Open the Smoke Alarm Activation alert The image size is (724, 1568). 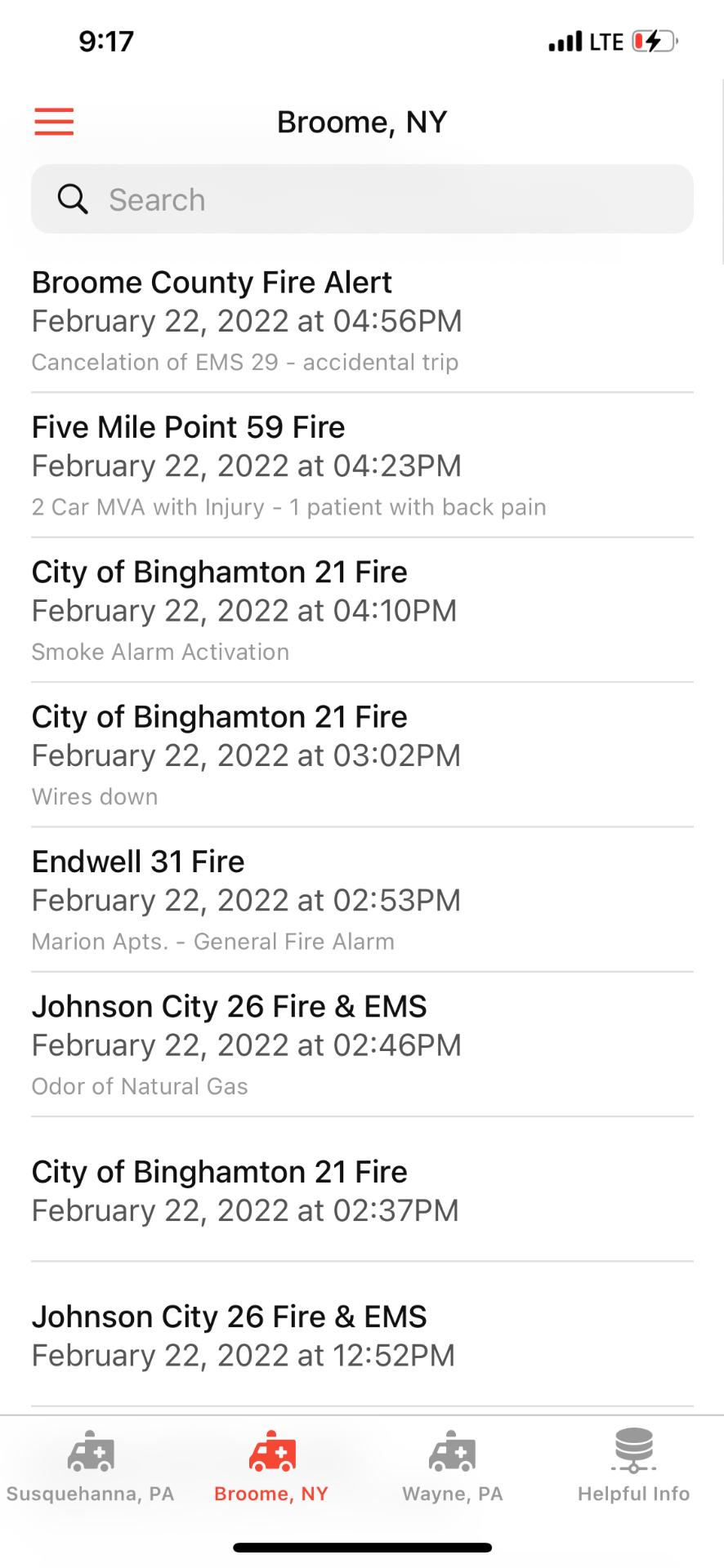coord(362,610)
